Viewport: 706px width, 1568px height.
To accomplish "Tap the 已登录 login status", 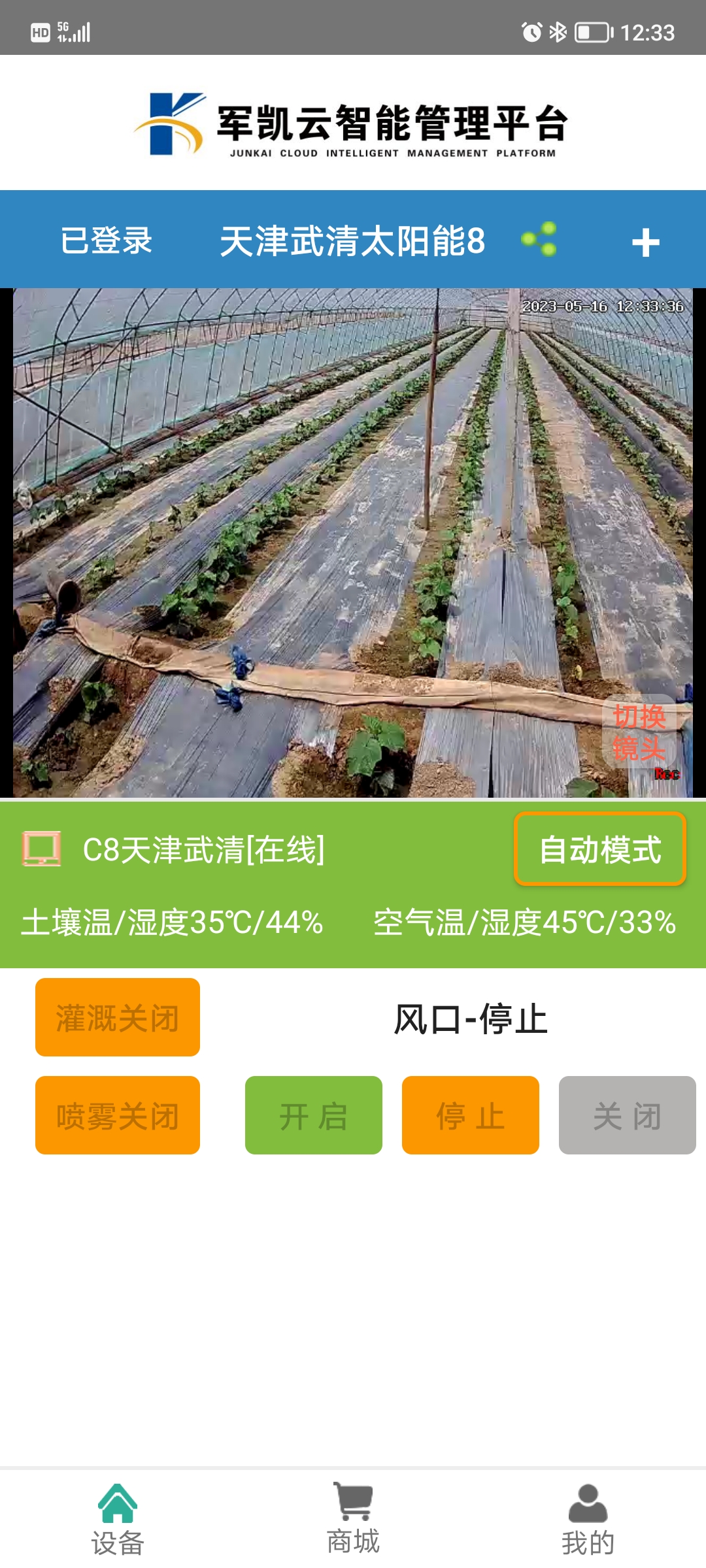I will (106, 240).
